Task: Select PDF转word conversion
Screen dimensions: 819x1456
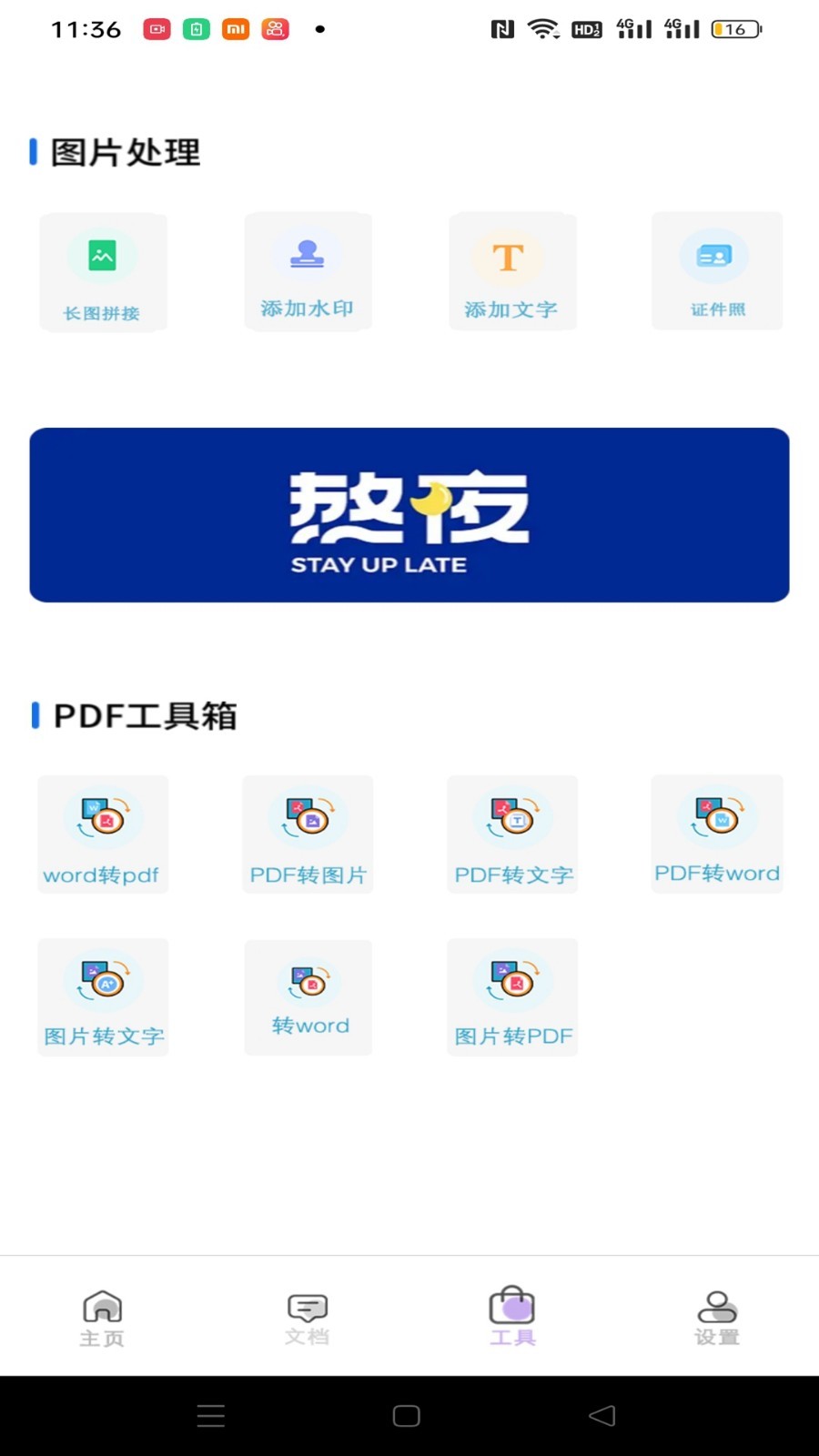Action: (717, 834)
